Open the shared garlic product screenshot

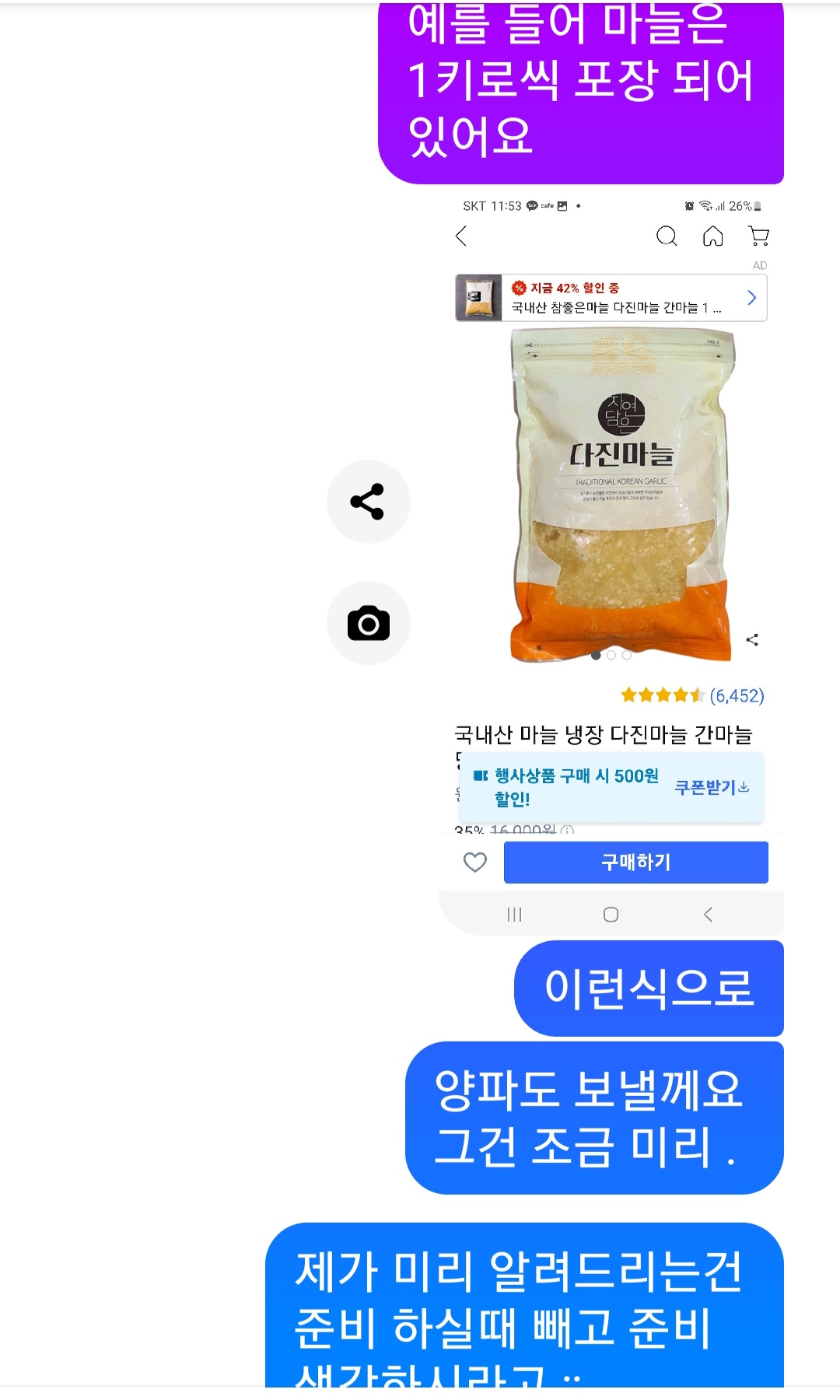tap(611, 544)
